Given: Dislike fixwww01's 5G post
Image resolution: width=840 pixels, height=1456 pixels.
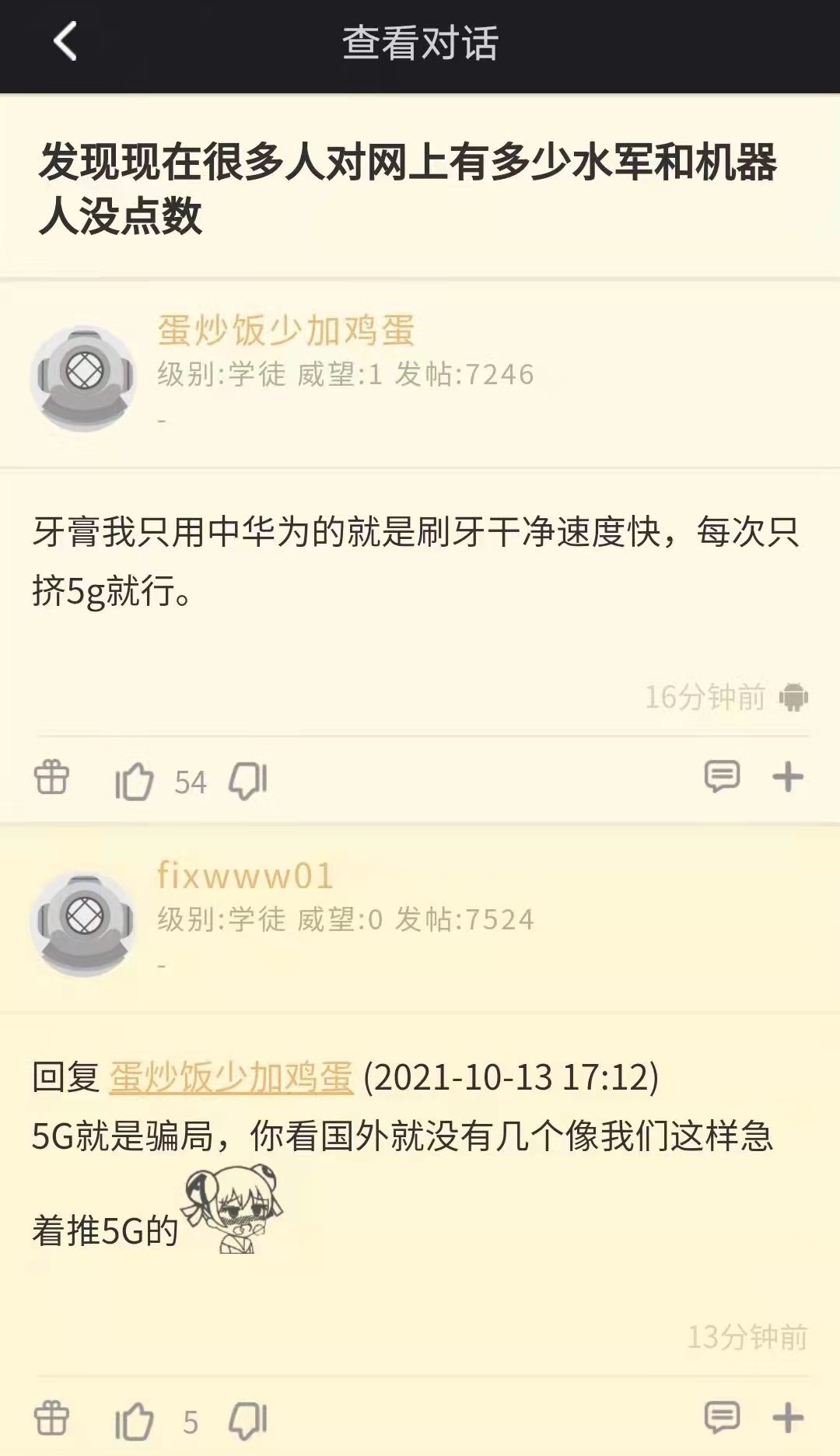Looking at the screenshot, I should [248, 1421].
